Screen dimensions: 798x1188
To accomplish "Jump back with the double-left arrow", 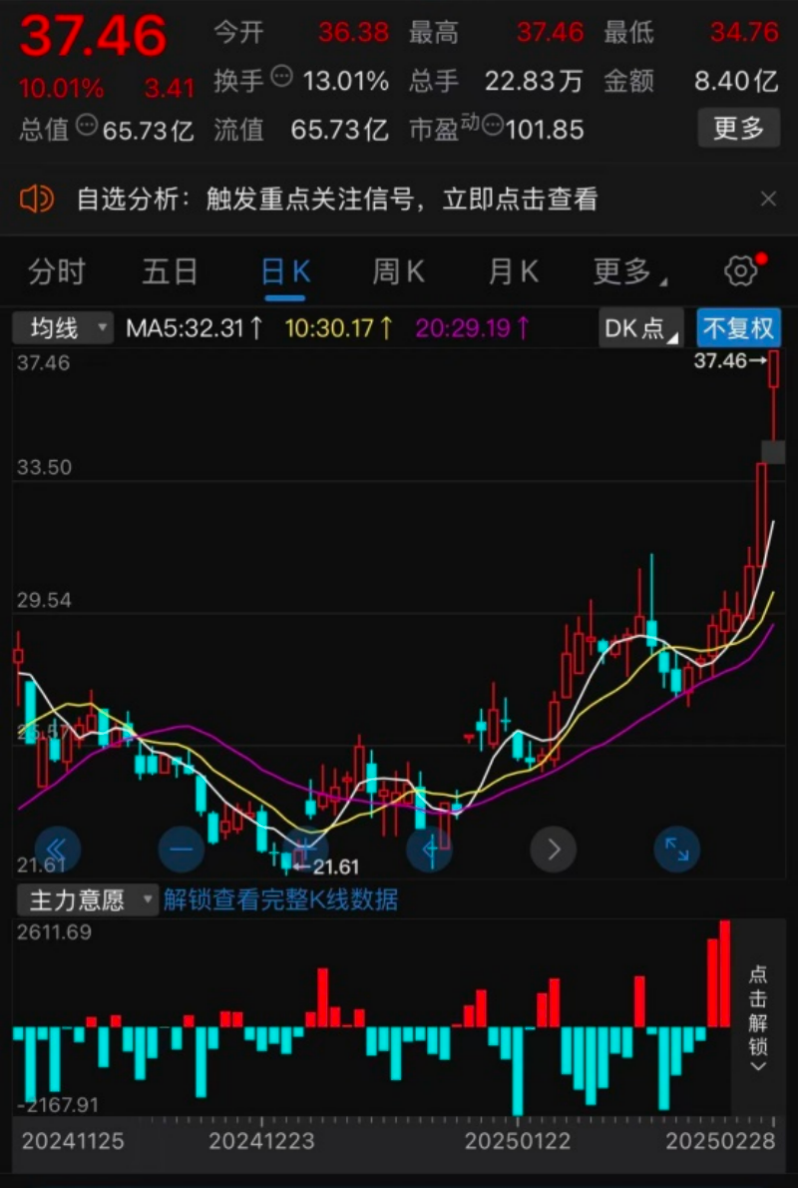I will (57, 850).
